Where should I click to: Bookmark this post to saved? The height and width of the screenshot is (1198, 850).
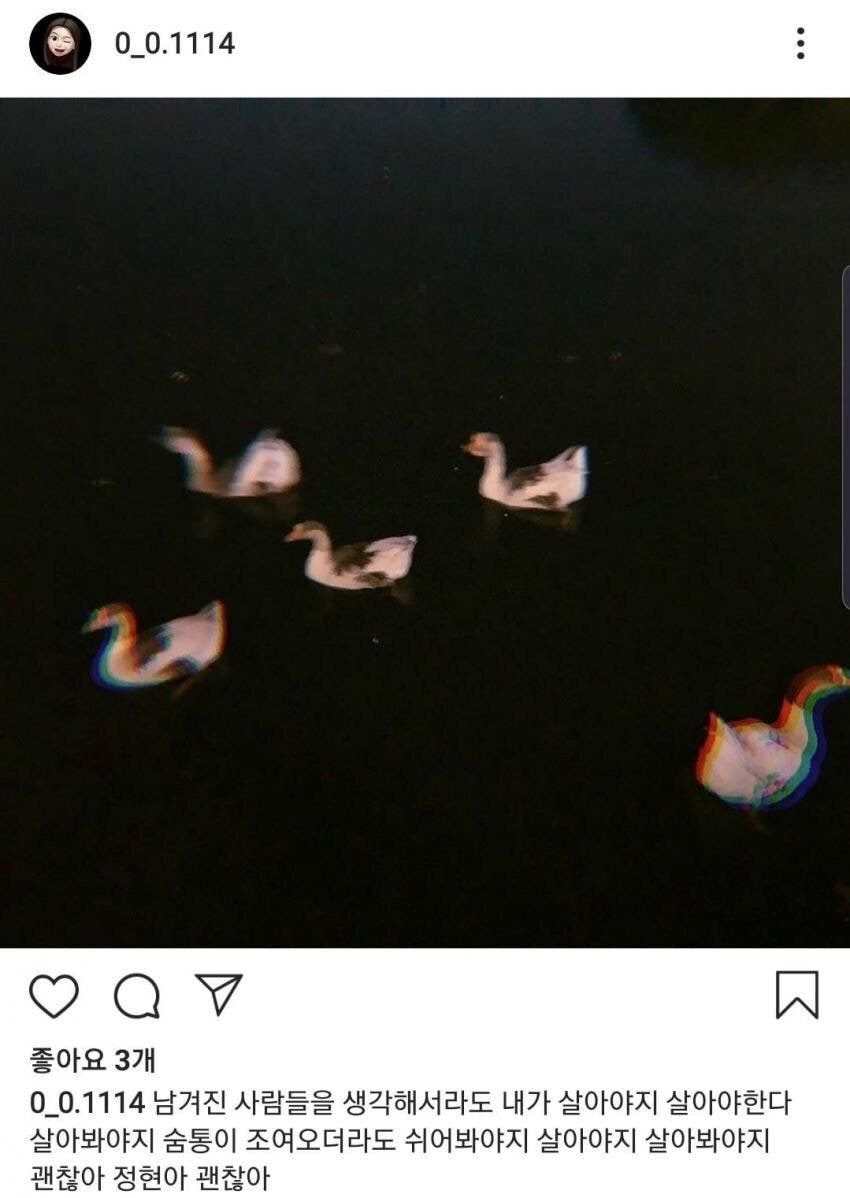797,995
